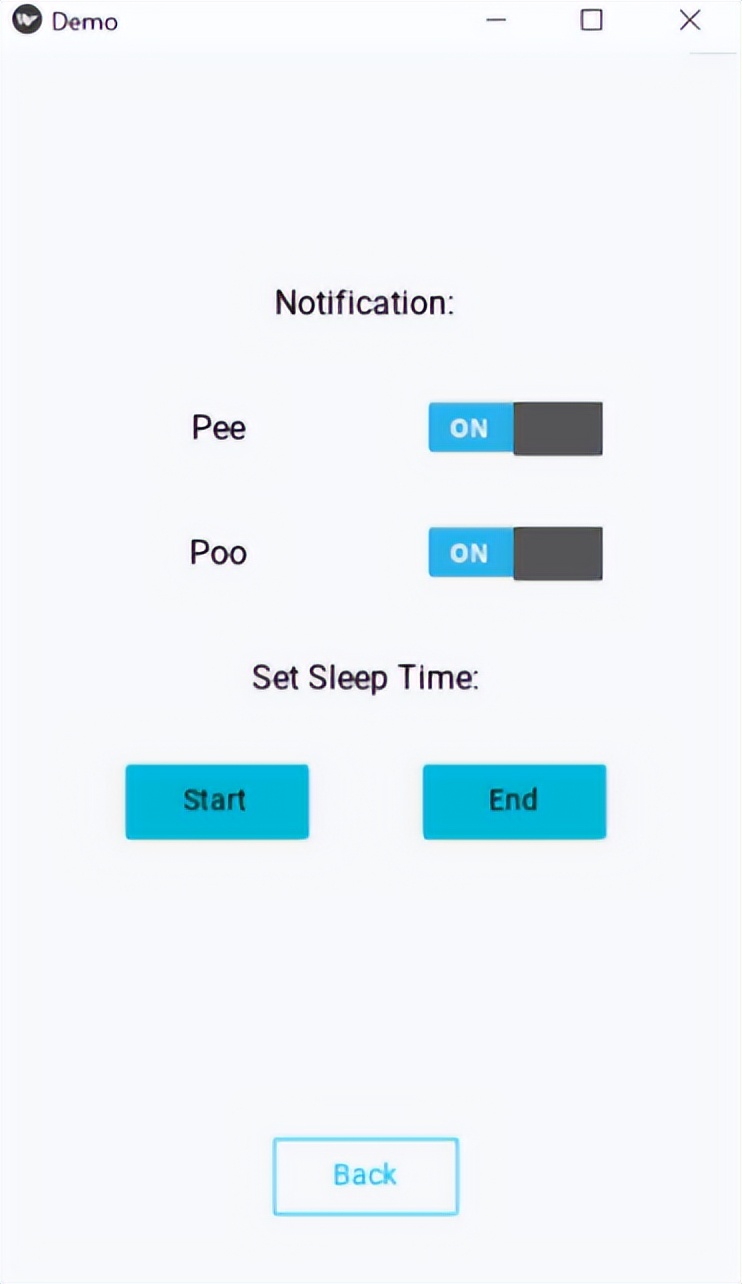742x1284 pixels.
Task: Close the Demo window
Action: click(x=690, y=20)
